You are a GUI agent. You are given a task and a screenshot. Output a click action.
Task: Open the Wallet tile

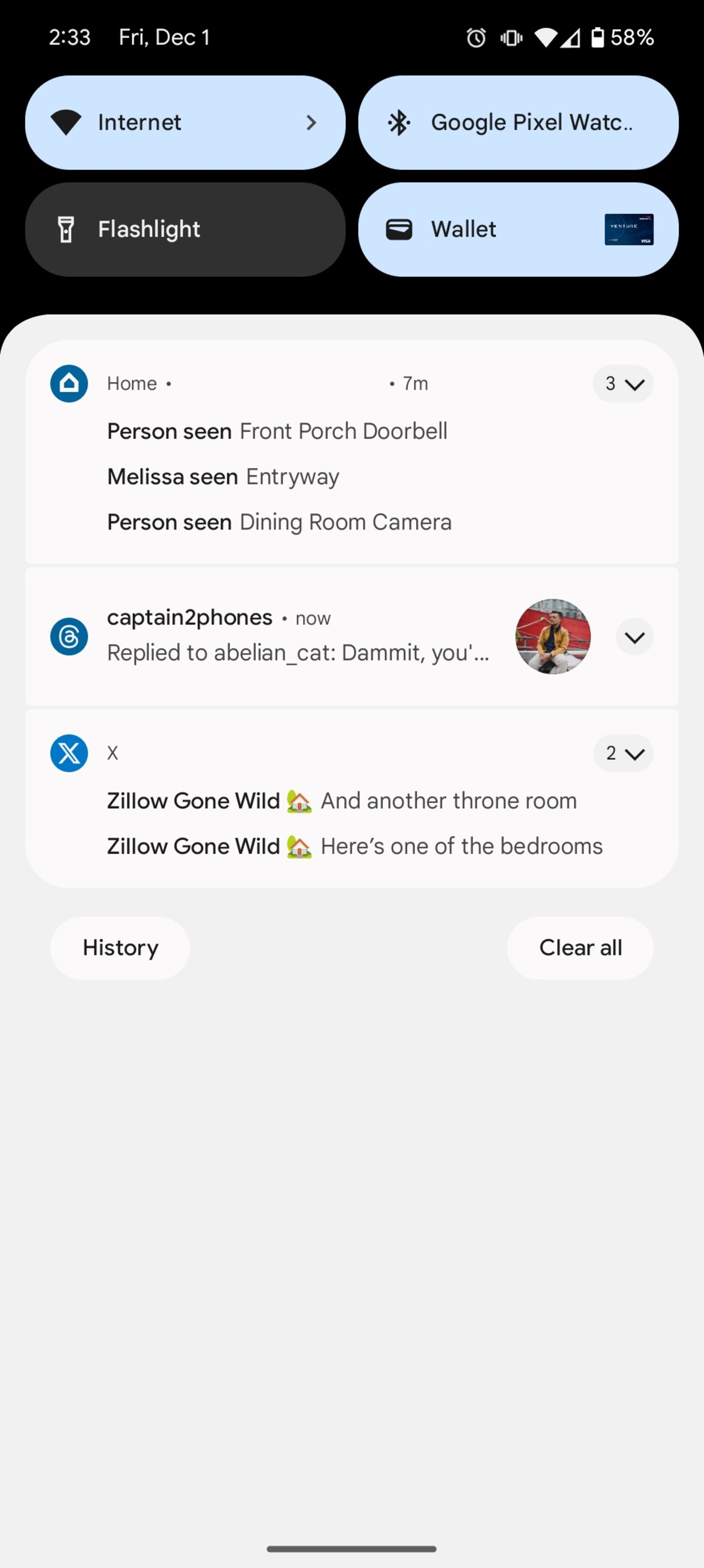coord(518,230)
